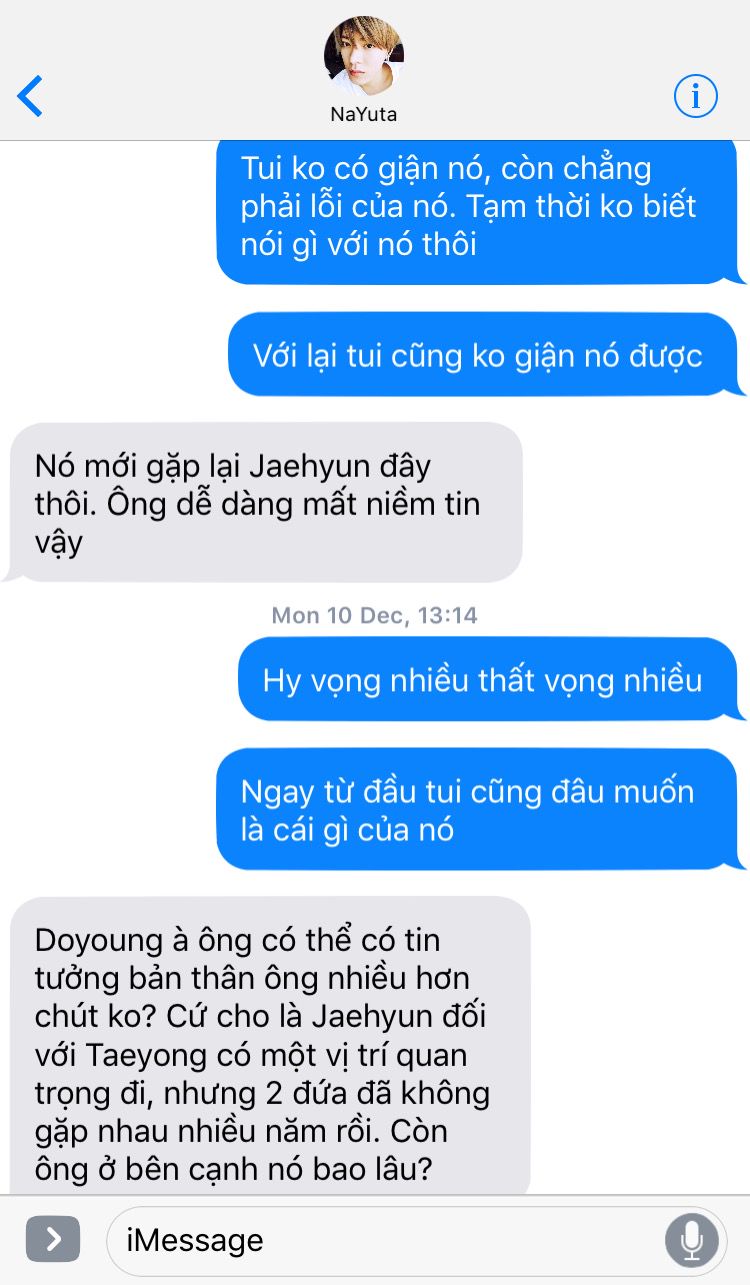Open conversation details via info icon
The width and height of the screenshot is (750, 1285).
click(x=696, y=96)
